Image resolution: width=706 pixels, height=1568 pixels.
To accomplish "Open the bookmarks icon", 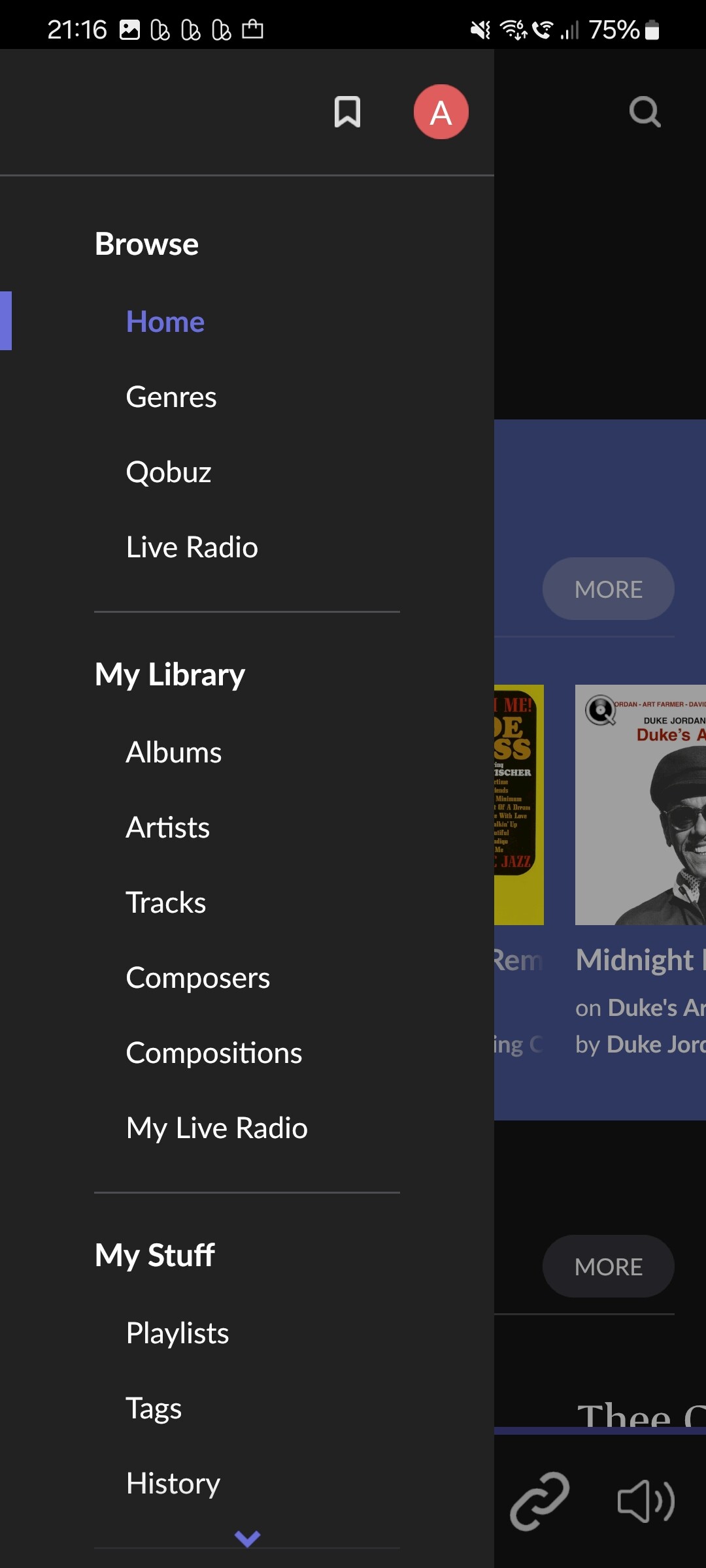I will [347, 112].
